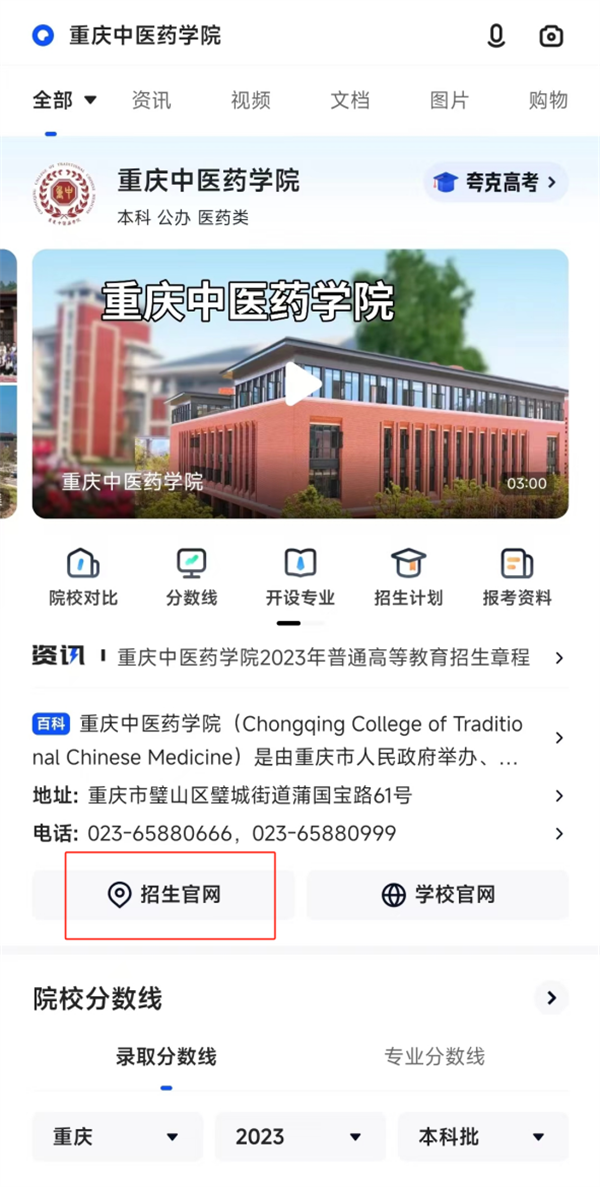
Task: Open the 2023年普通高等教育招生章程 news row
Action: point(320,658)
